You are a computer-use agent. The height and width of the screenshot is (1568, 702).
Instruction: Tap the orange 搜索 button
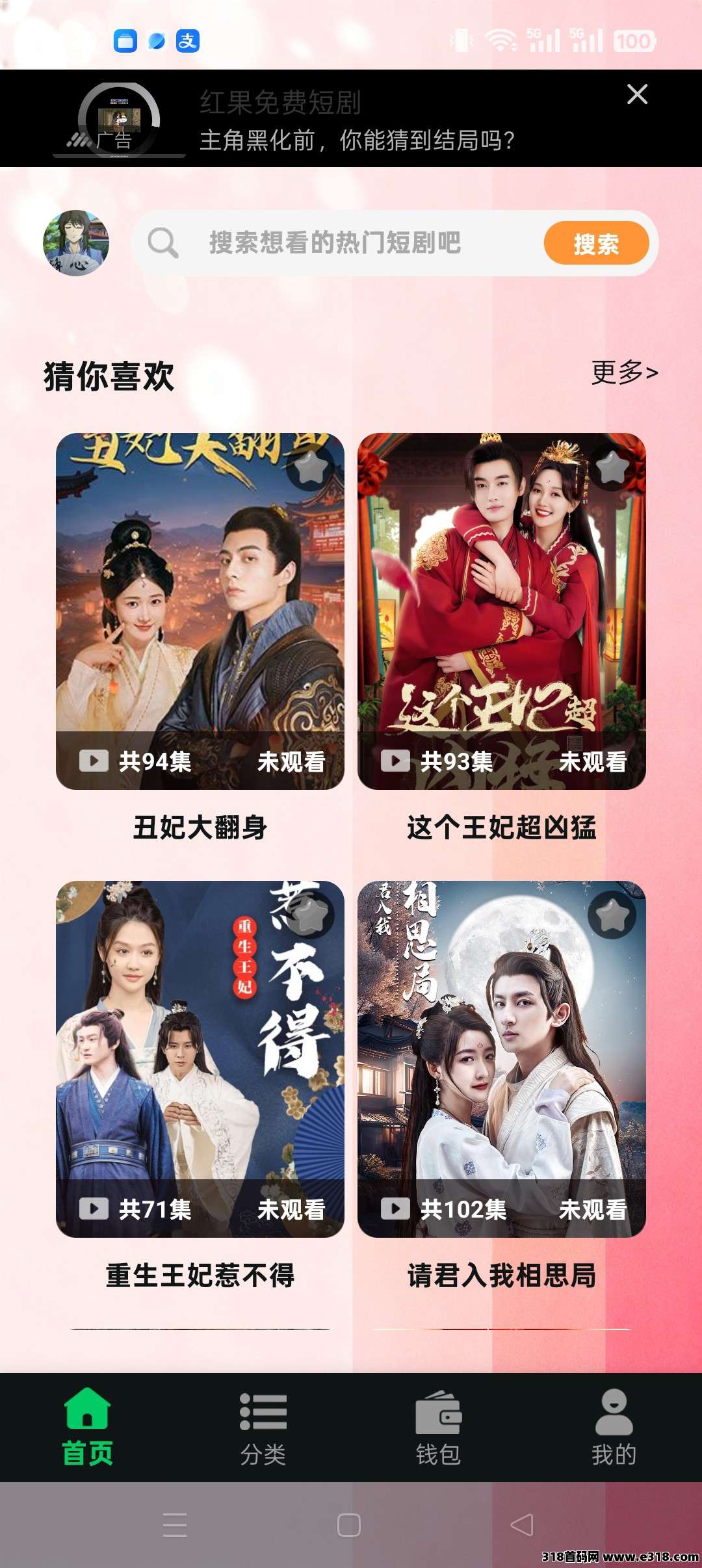(596, 244)
